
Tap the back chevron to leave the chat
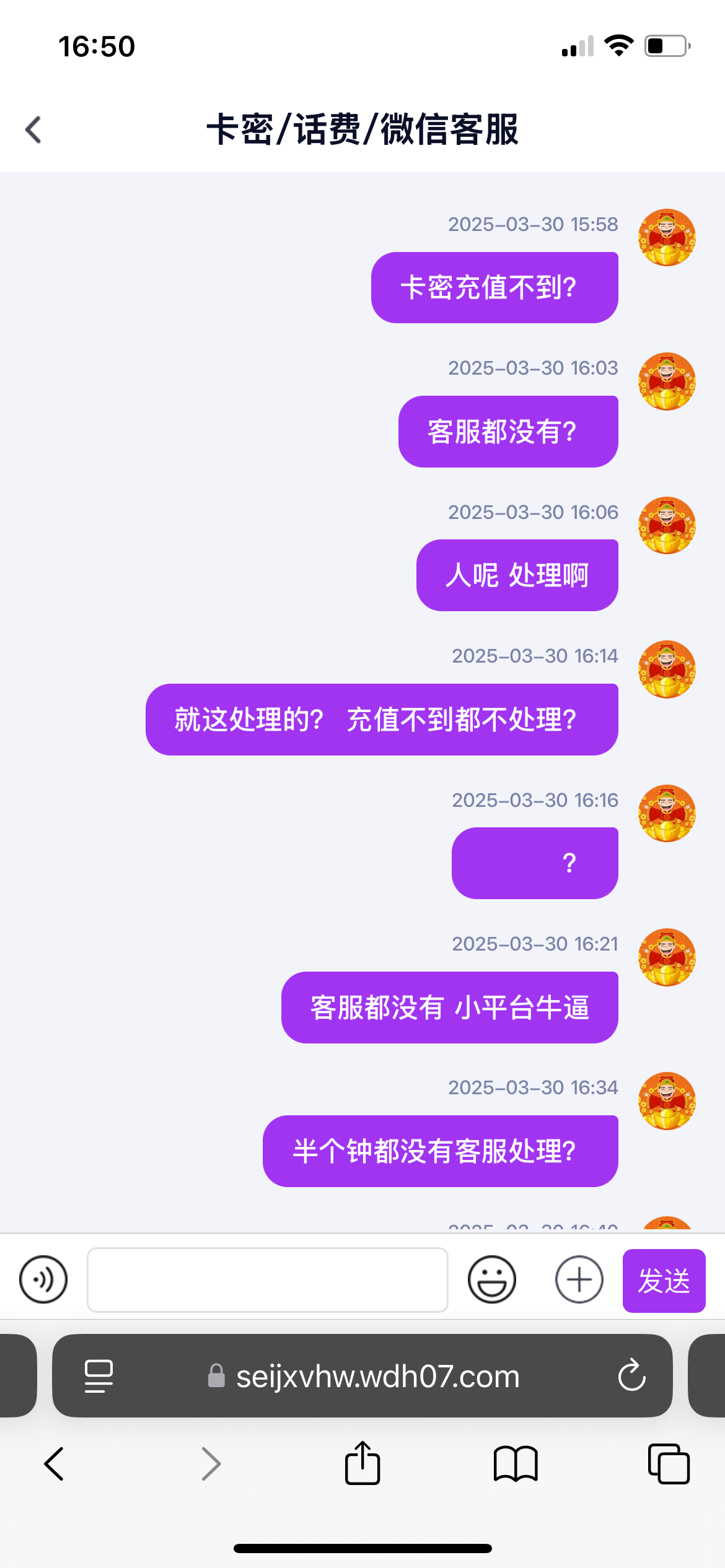pyautogui.click(x=34, y=129)
